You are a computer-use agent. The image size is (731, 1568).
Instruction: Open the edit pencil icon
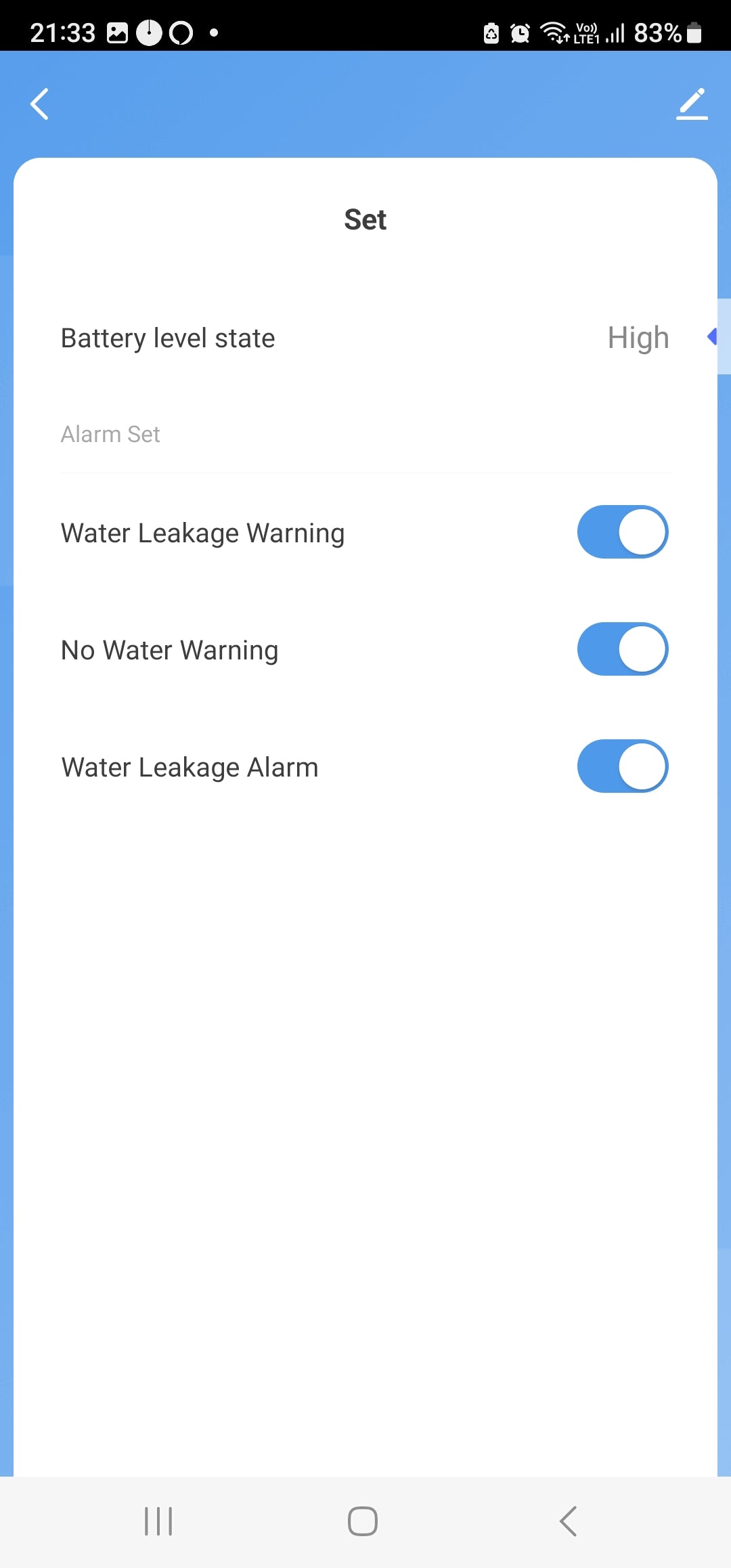tap(692, 104)
